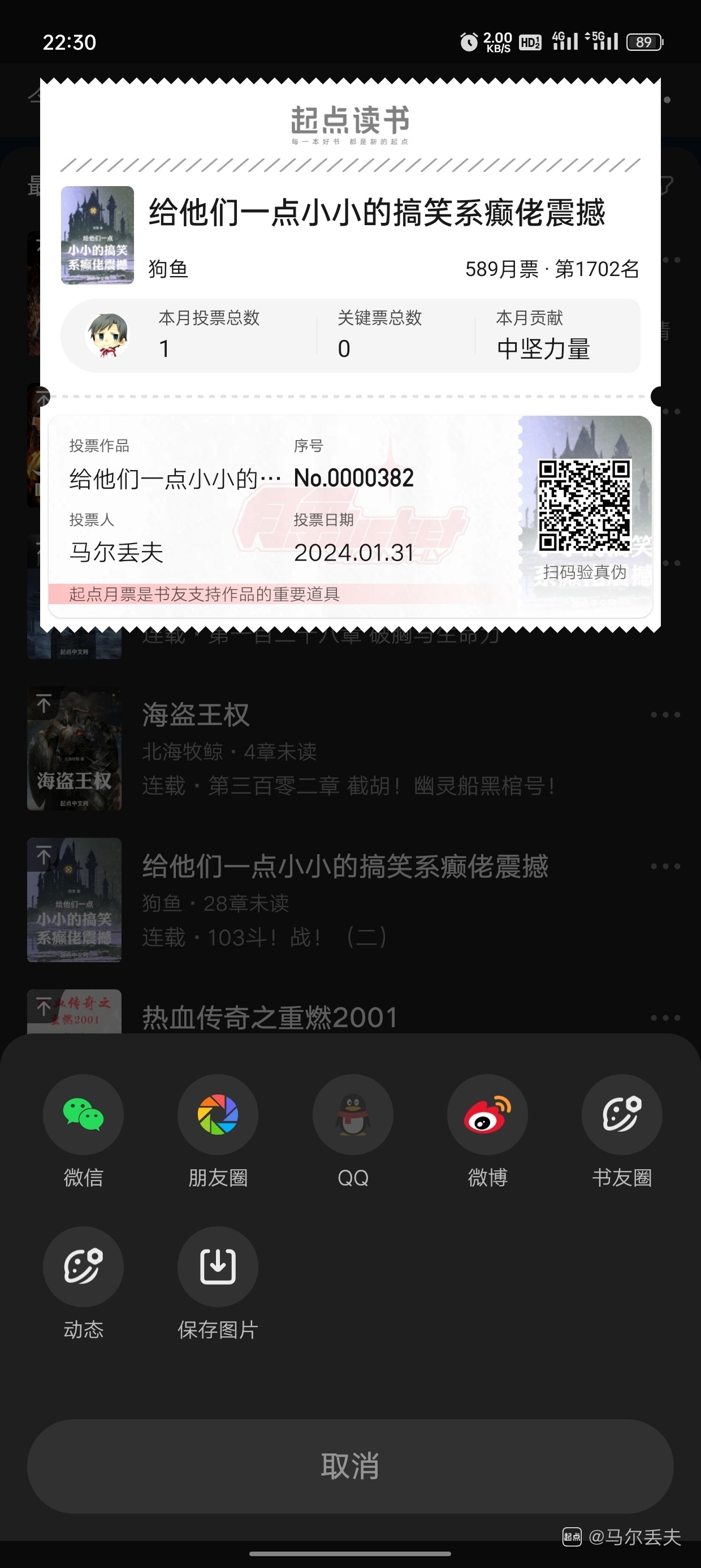The image size is (701, 1568).
Task: Publish the ticket as a 动态
Action: click(x=83, y=1266)
